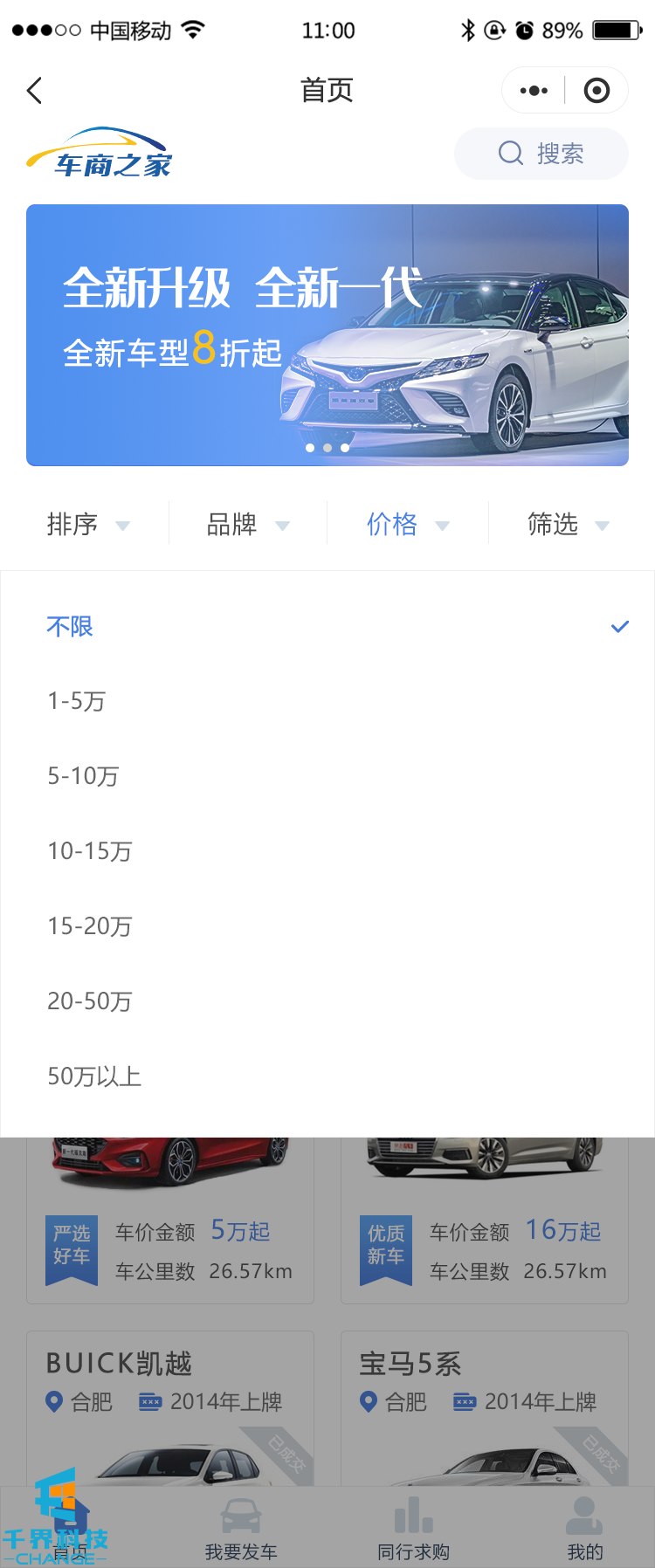Screen dimensions: 655x1568
Task: Open the 全新升级 promotional banner
Action: pyautogui.click(x=327, y=335)
